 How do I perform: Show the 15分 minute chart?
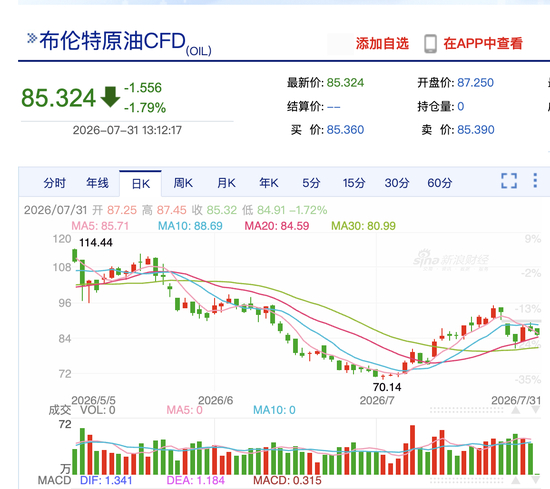[354, 183]
